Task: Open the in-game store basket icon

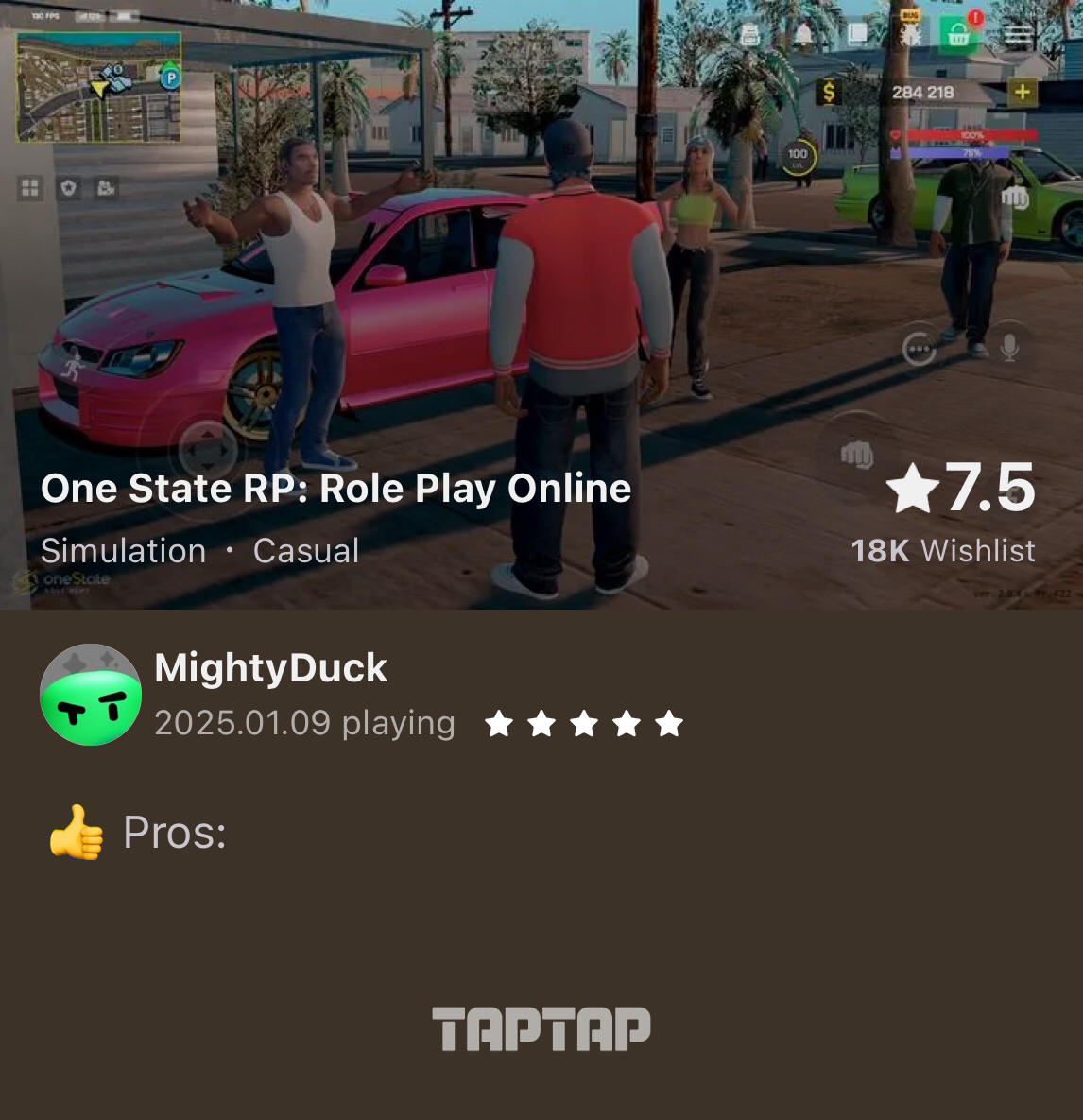Action: click(958, 34)
